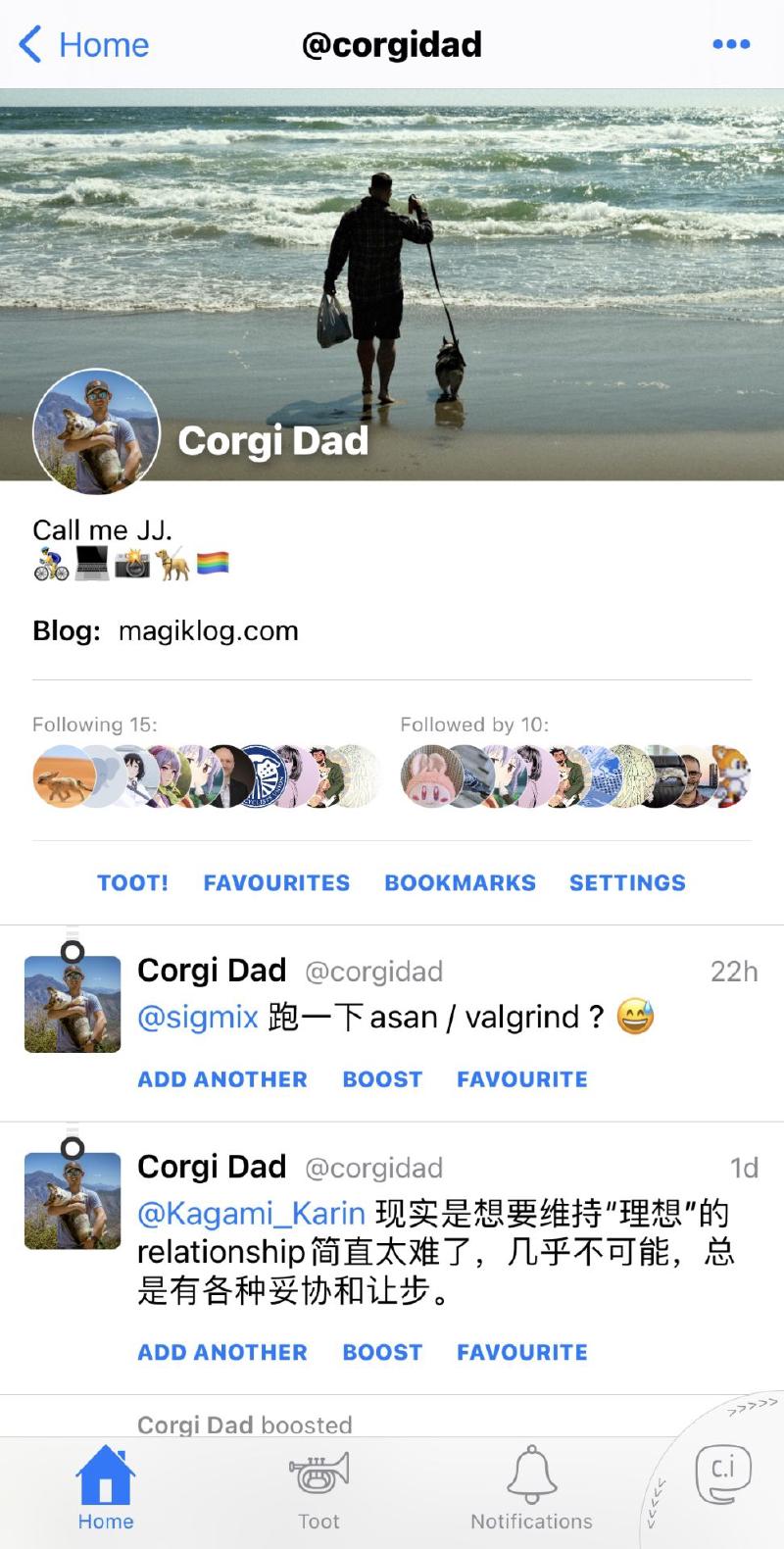This screenshot has height=1549, width=784.
Task: Open BOOKMARKS list
Action: pos(460,882)
